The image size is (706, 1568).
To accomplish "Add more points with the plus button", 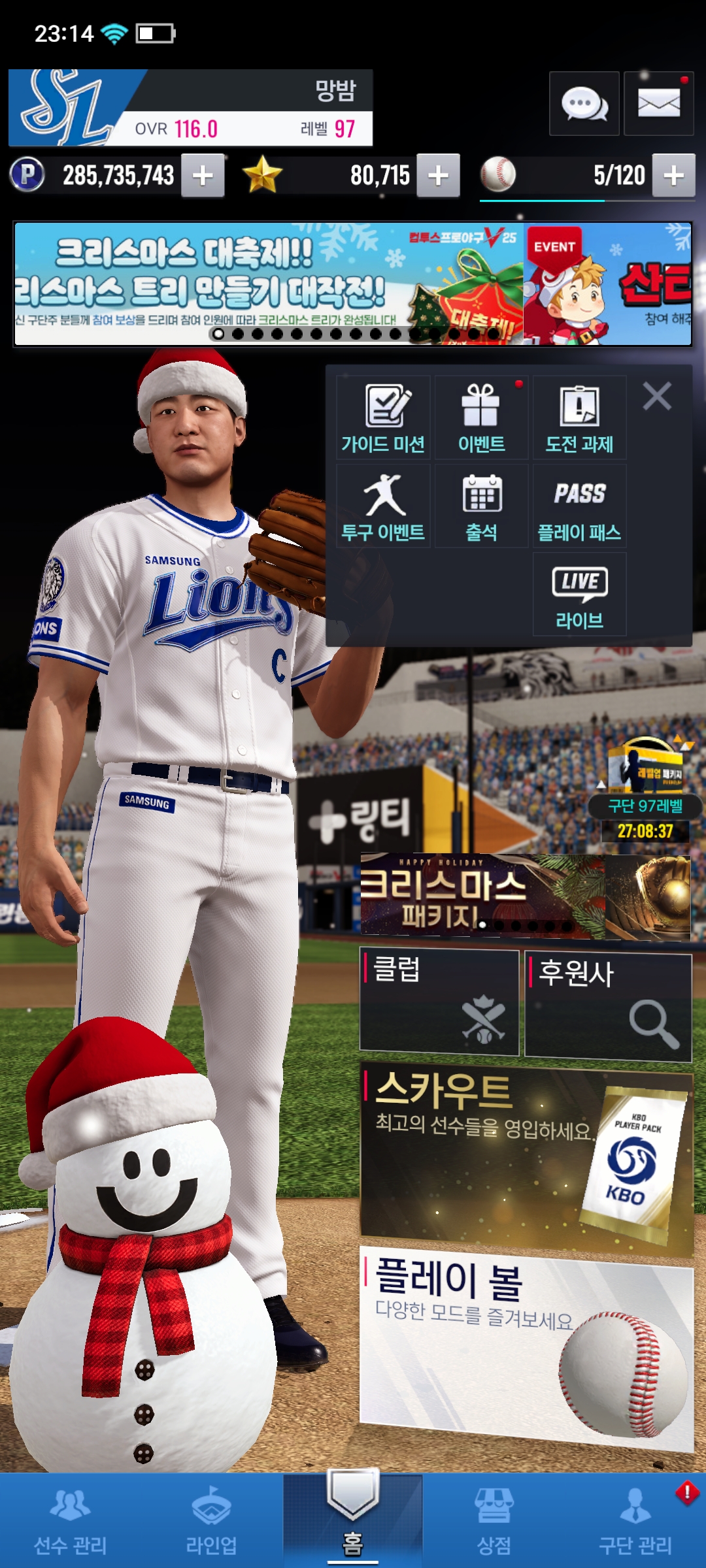I will pyautogui.click(x=203, y=176).
